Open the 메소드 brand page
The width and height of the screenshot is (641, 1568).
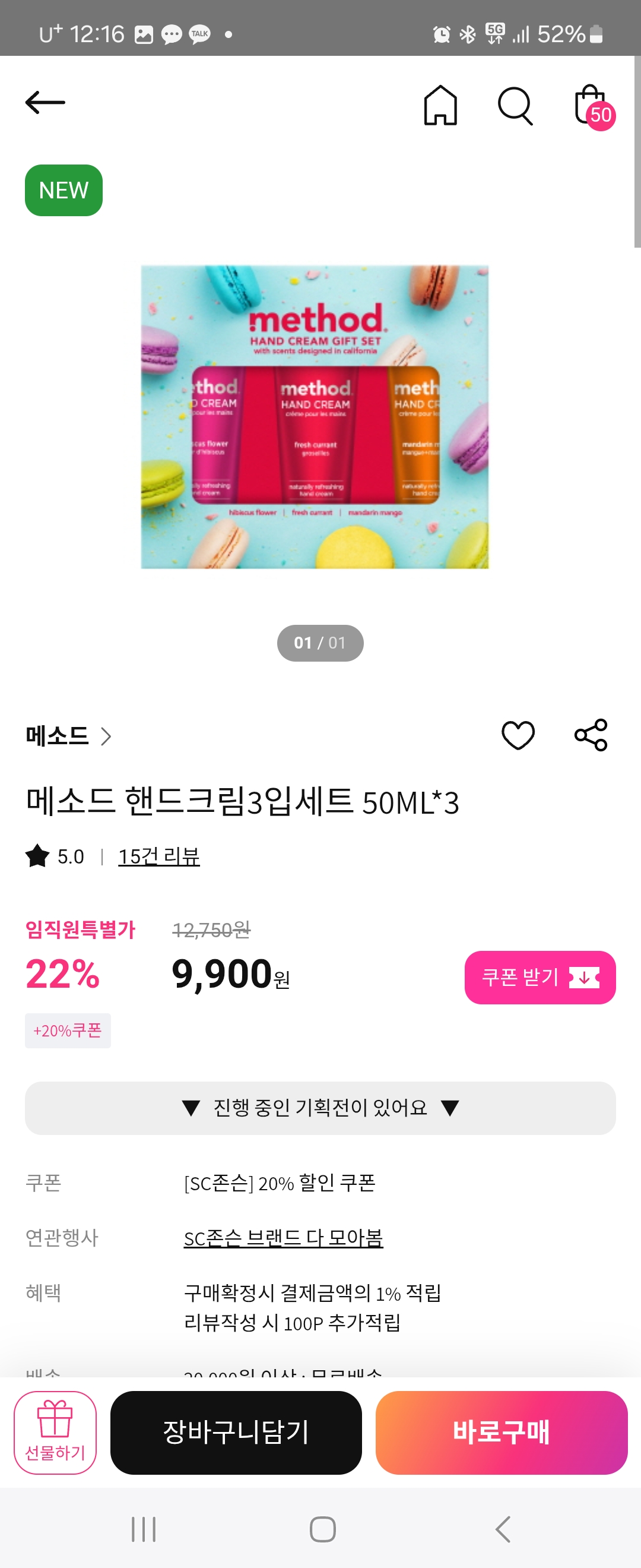point(68,736)
